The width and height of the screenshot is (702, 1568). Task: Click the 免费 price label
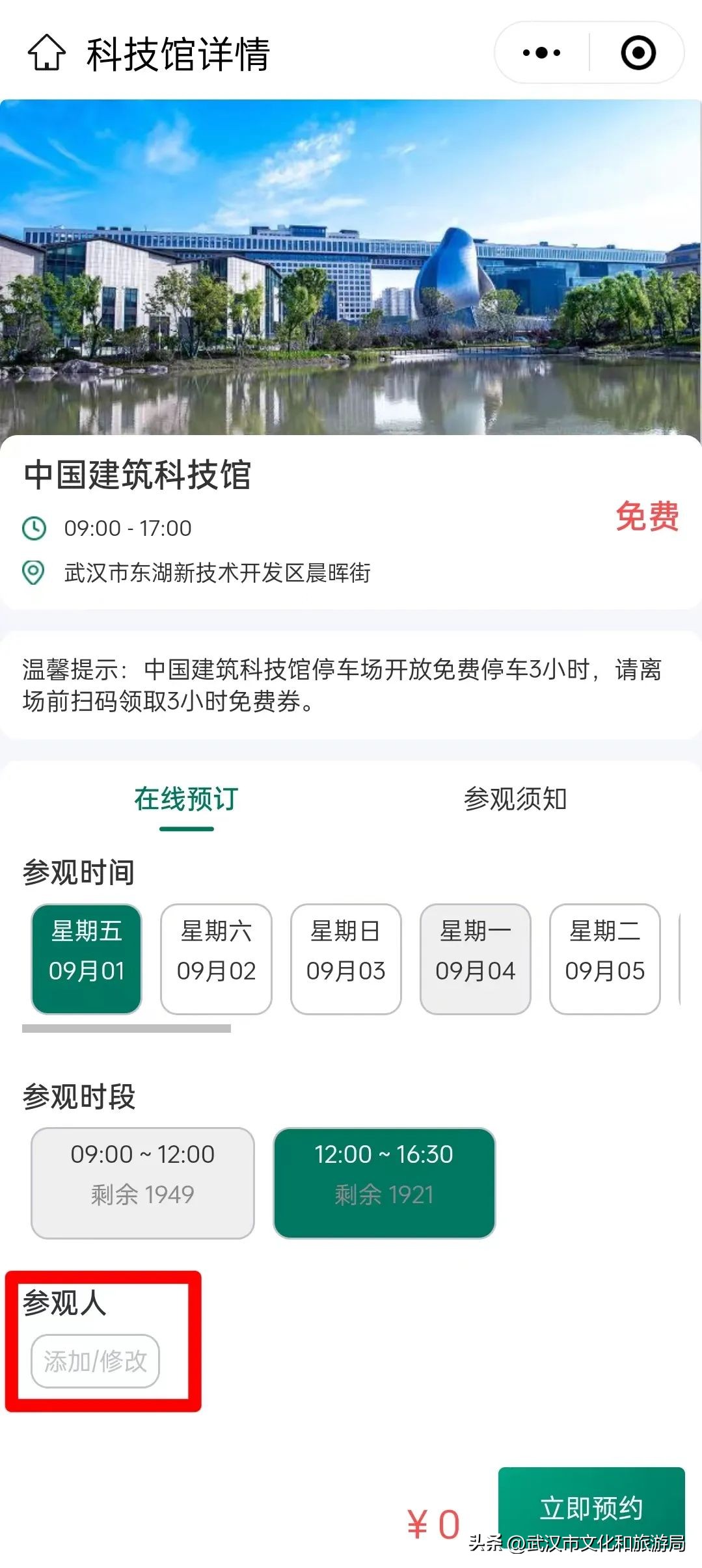point(647,517)
